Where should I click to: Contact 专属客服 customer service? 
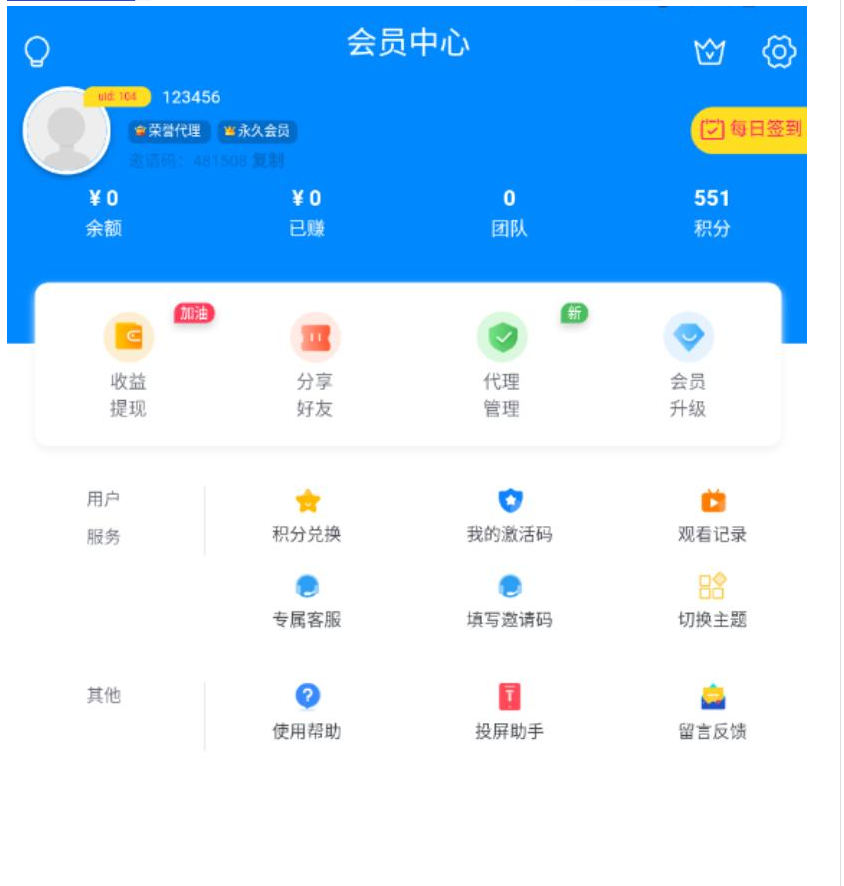[x=307, y=602]
